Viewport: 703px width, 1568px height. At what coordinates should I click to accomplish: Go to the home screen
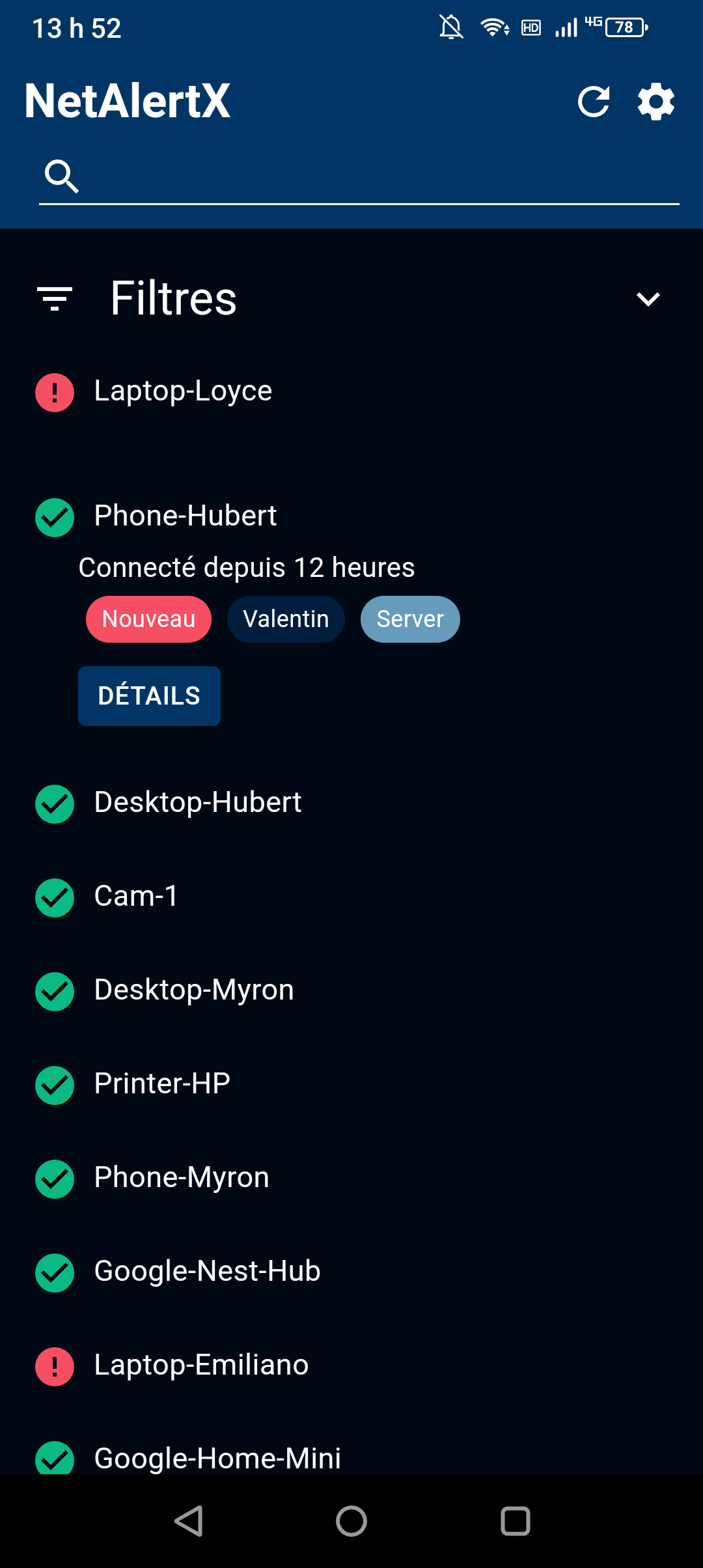tap(351, 1522)
